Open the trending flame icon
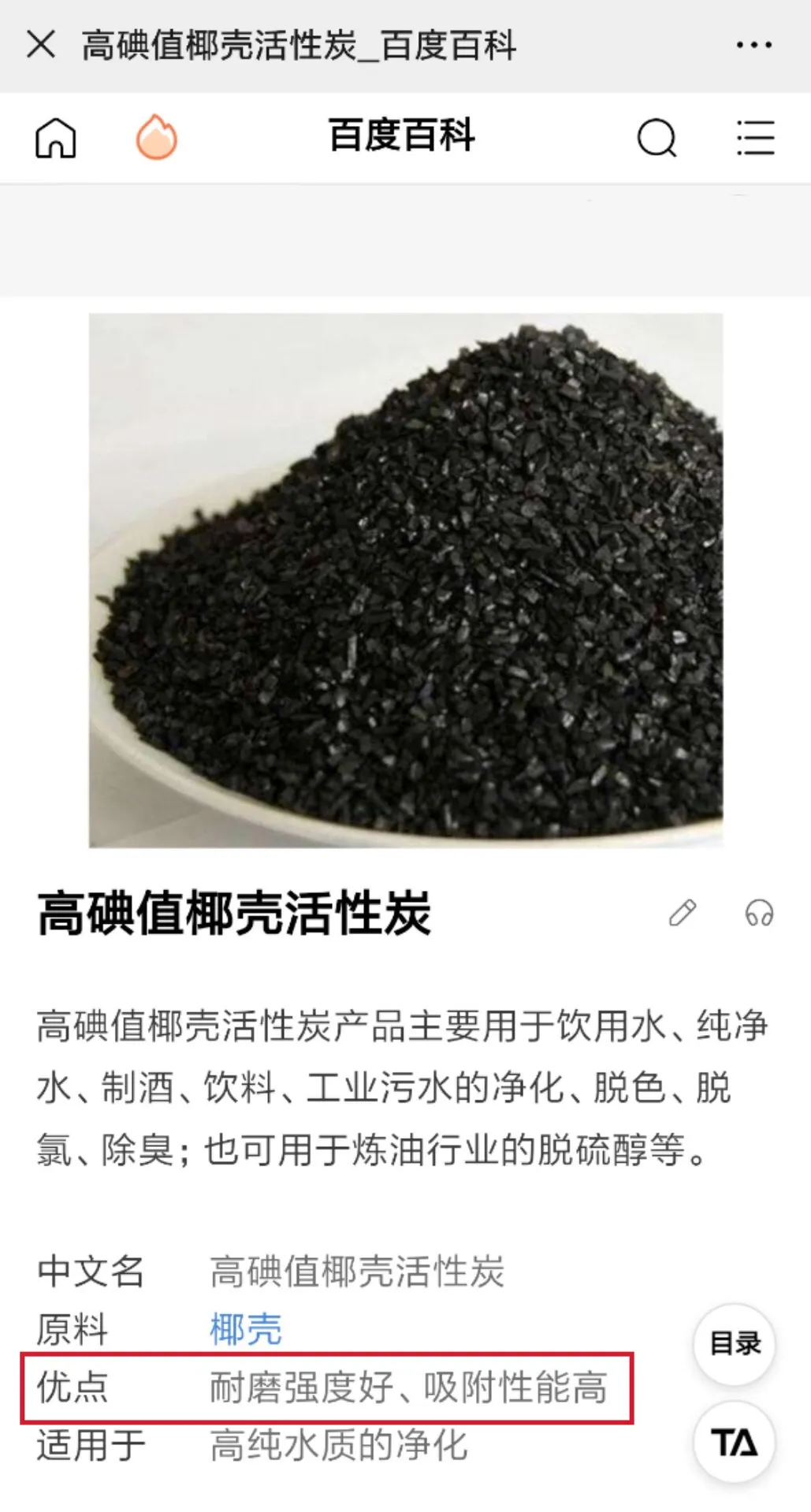The height and width of the screenshot is (1512, 811). pyautogui.click(x=156, y=138)
